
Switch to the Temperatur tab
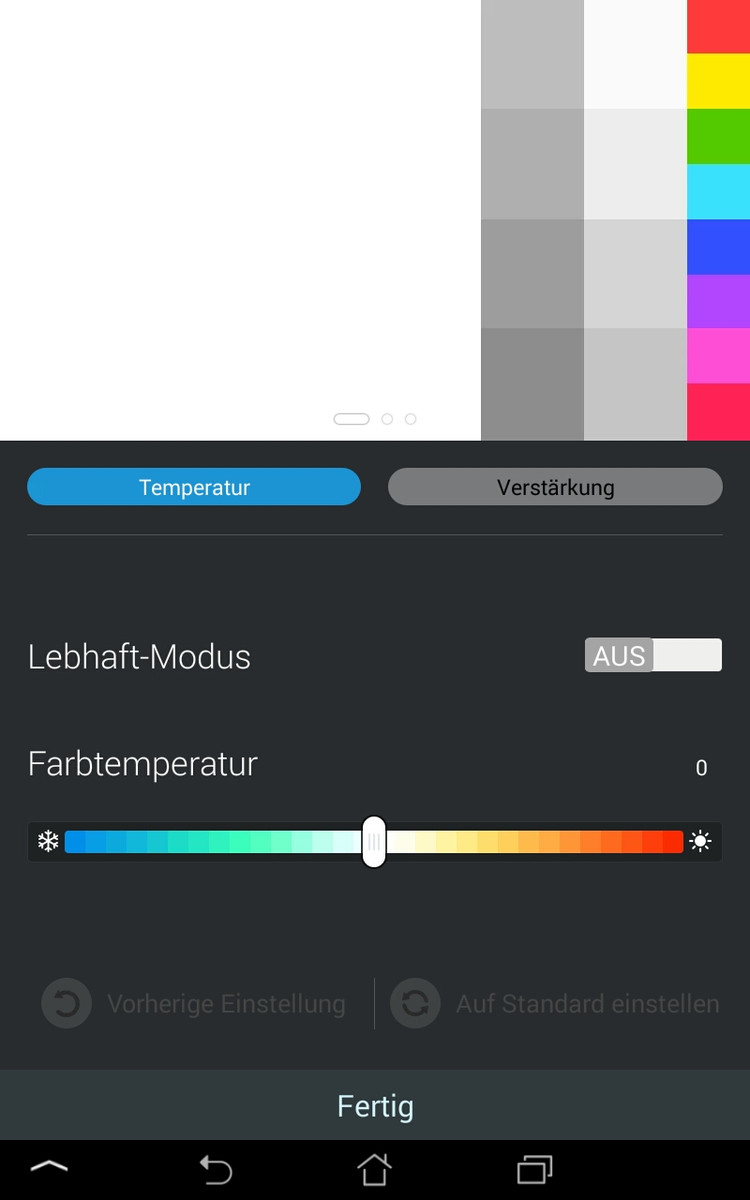coord(194,487)
